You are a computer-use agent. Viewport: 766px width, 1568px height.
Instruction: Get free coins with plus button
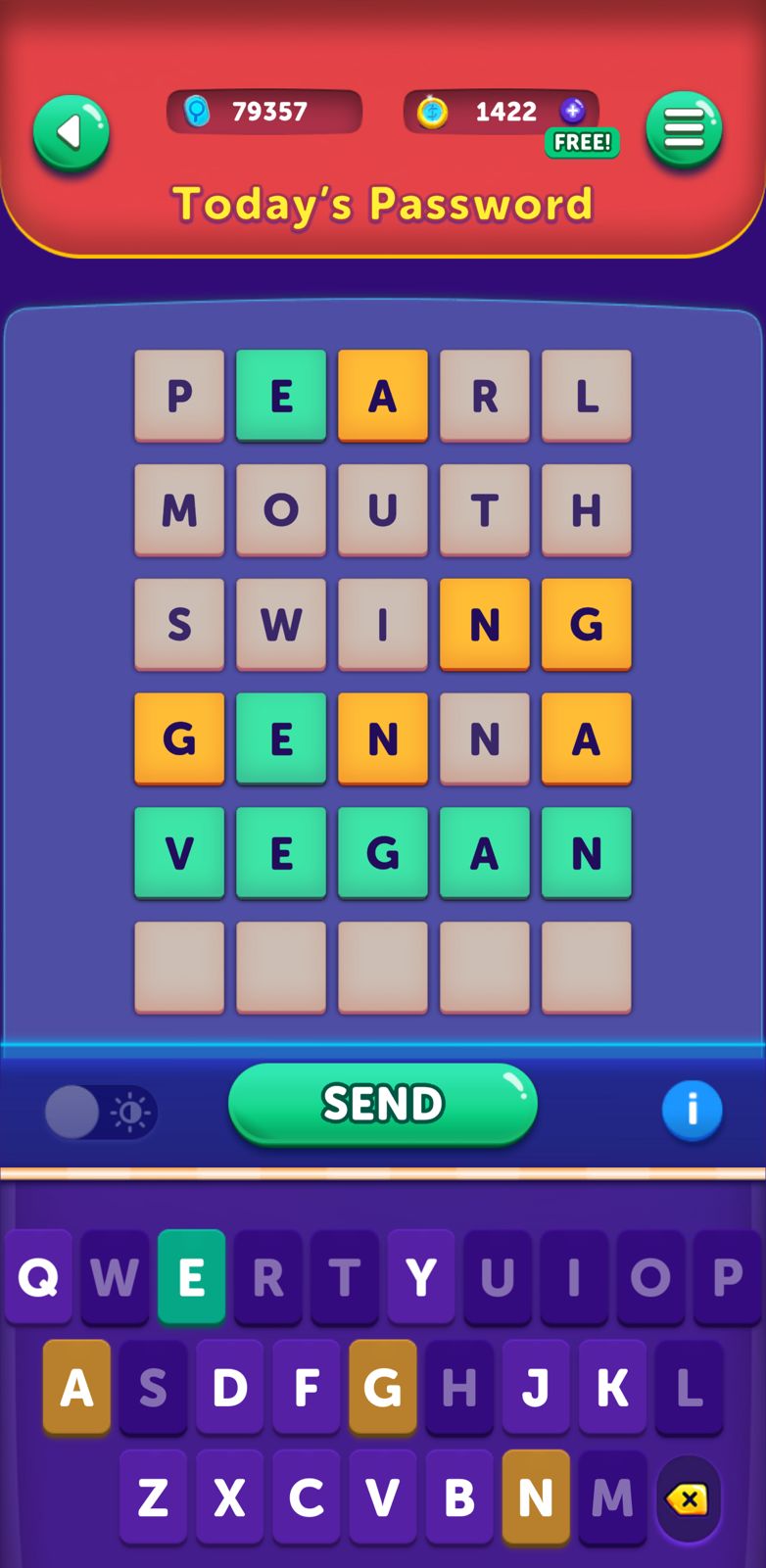coord(573,111)
